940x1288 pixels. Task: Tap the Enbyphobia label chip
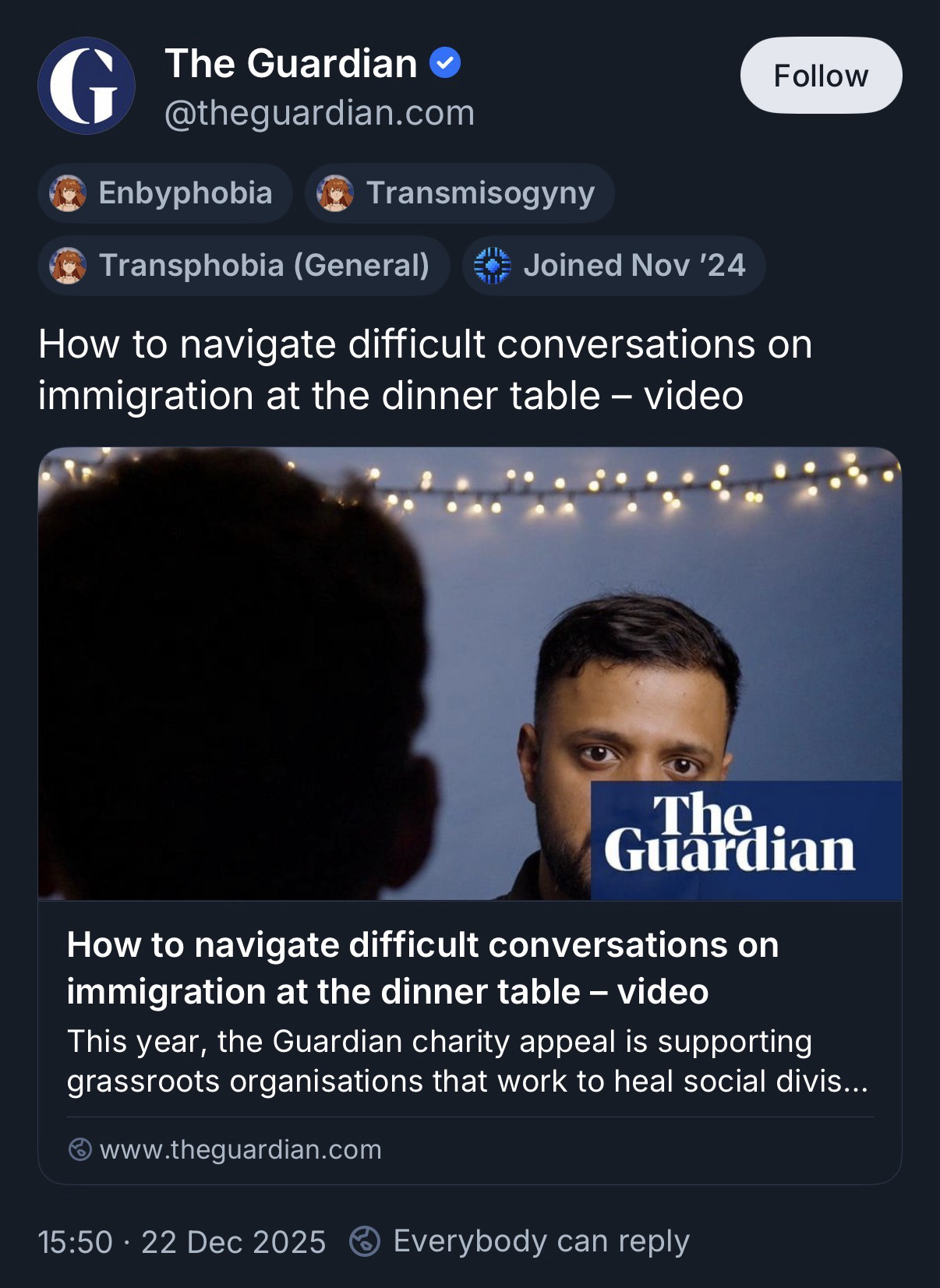coord(164,193)
